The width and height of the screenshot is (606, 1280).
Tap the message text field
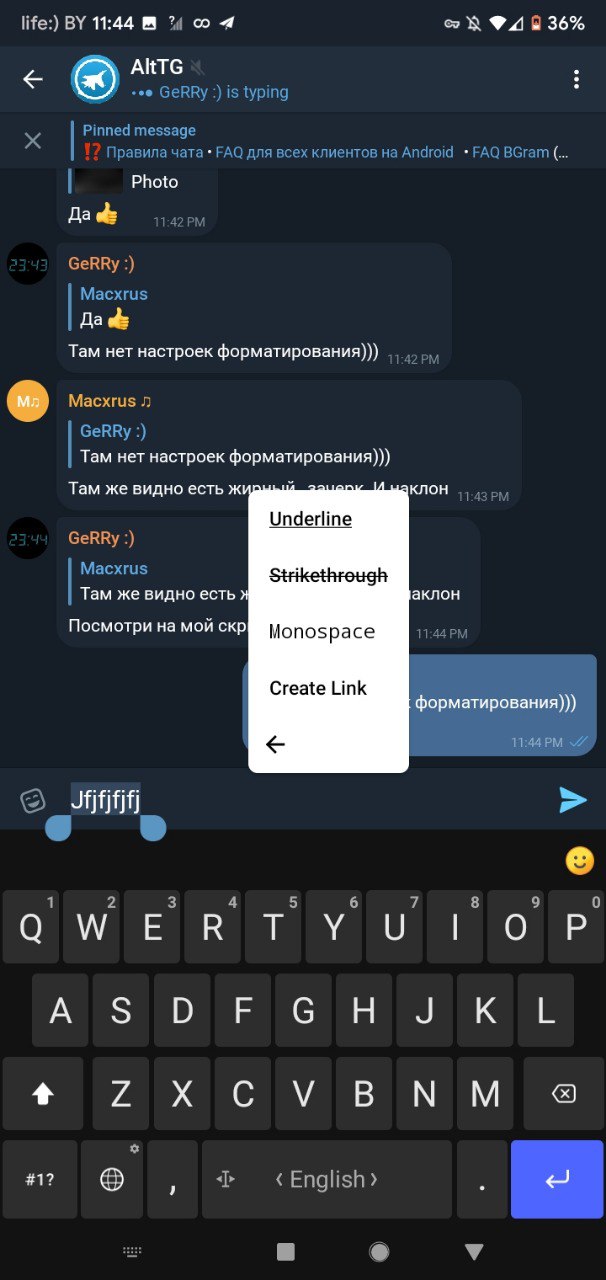pos(300,800)
